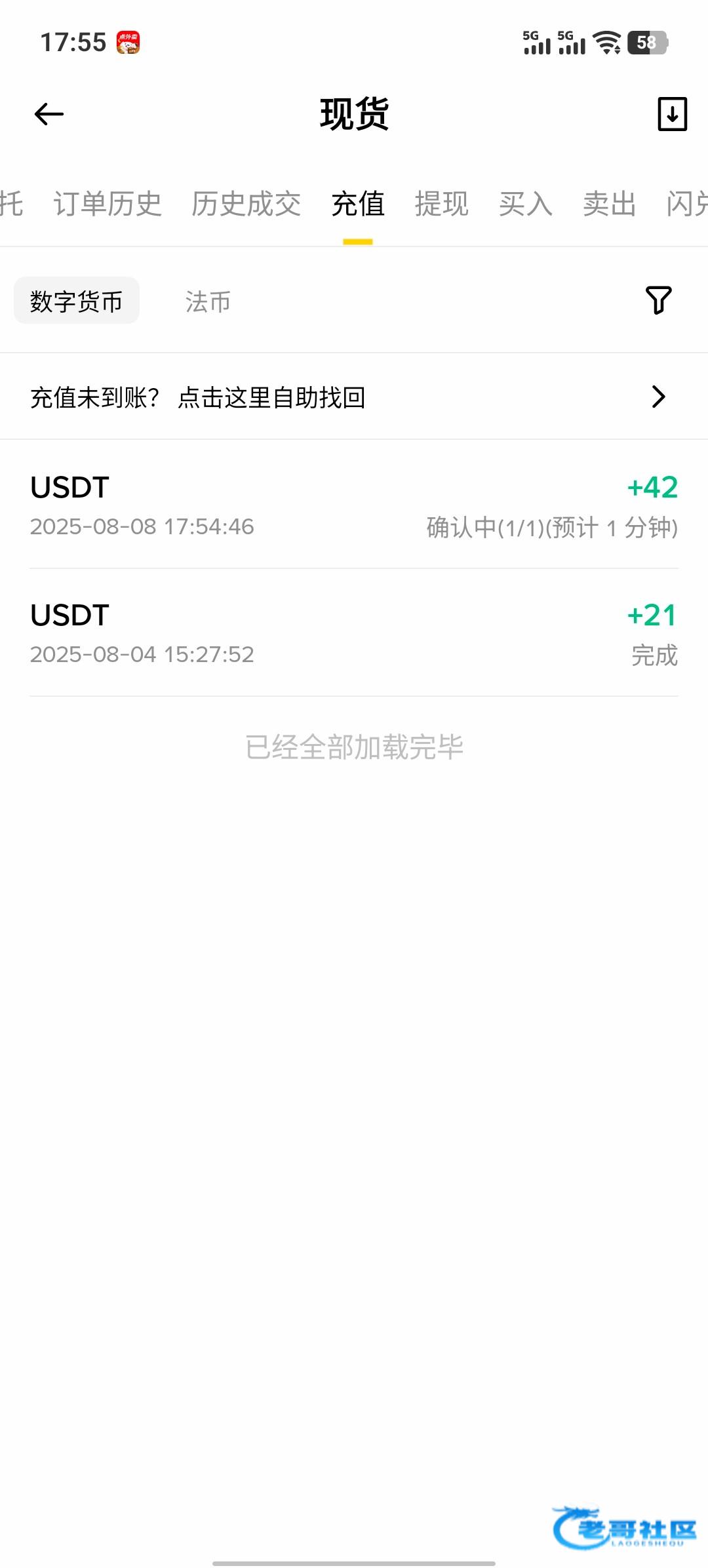Switch to the 订单历史 tab
This screenshot has height=1568, width=708.
[x=108, y=204]
